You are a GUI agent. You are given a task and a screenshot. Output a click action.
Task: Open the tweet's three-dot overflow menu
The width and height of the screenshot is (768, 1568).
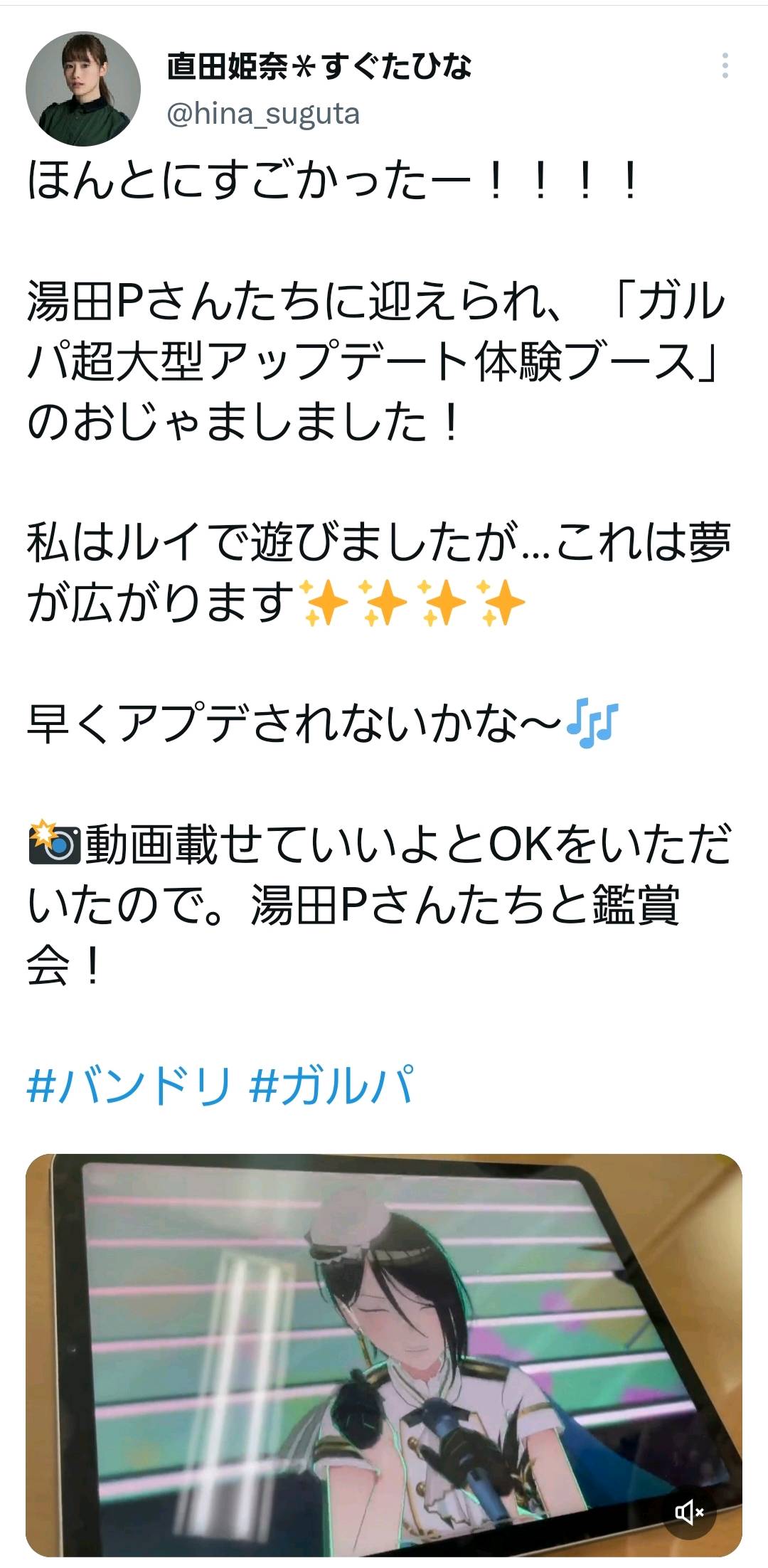pyautogui.click(x=725, y=66)
